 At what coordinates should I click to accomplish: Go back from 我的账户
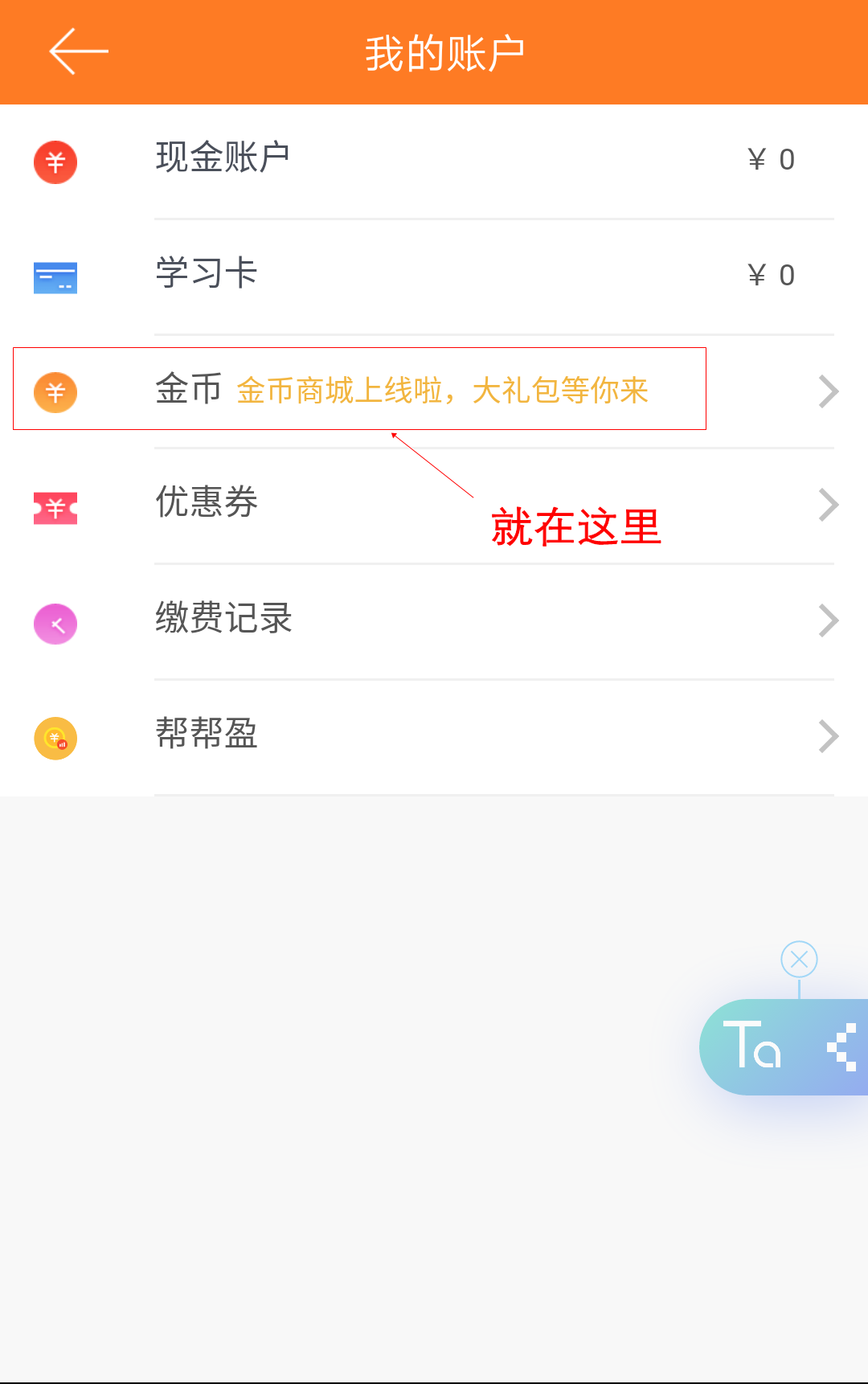(78, 51)
